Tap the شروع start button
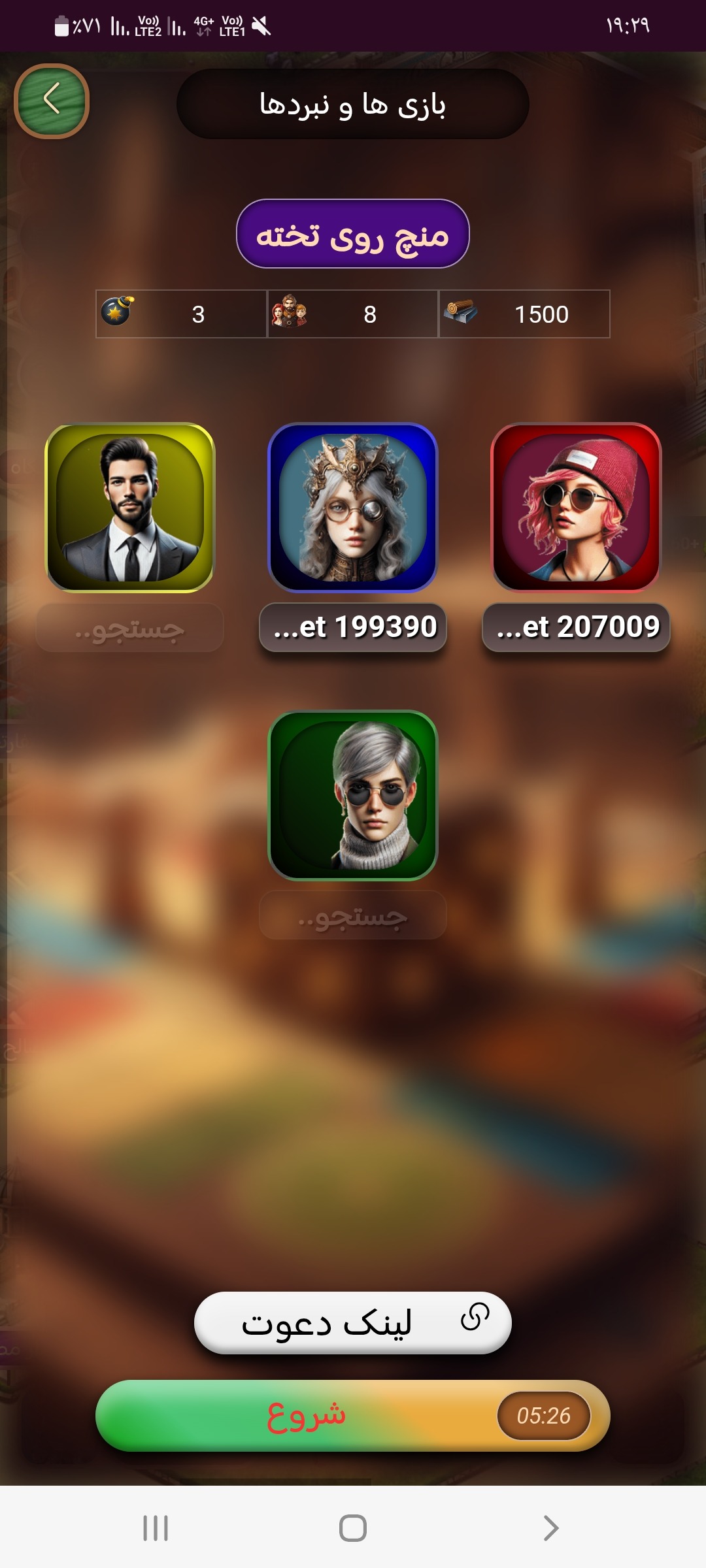The height and width of the screenshot is (1568, 706). 306,1415
